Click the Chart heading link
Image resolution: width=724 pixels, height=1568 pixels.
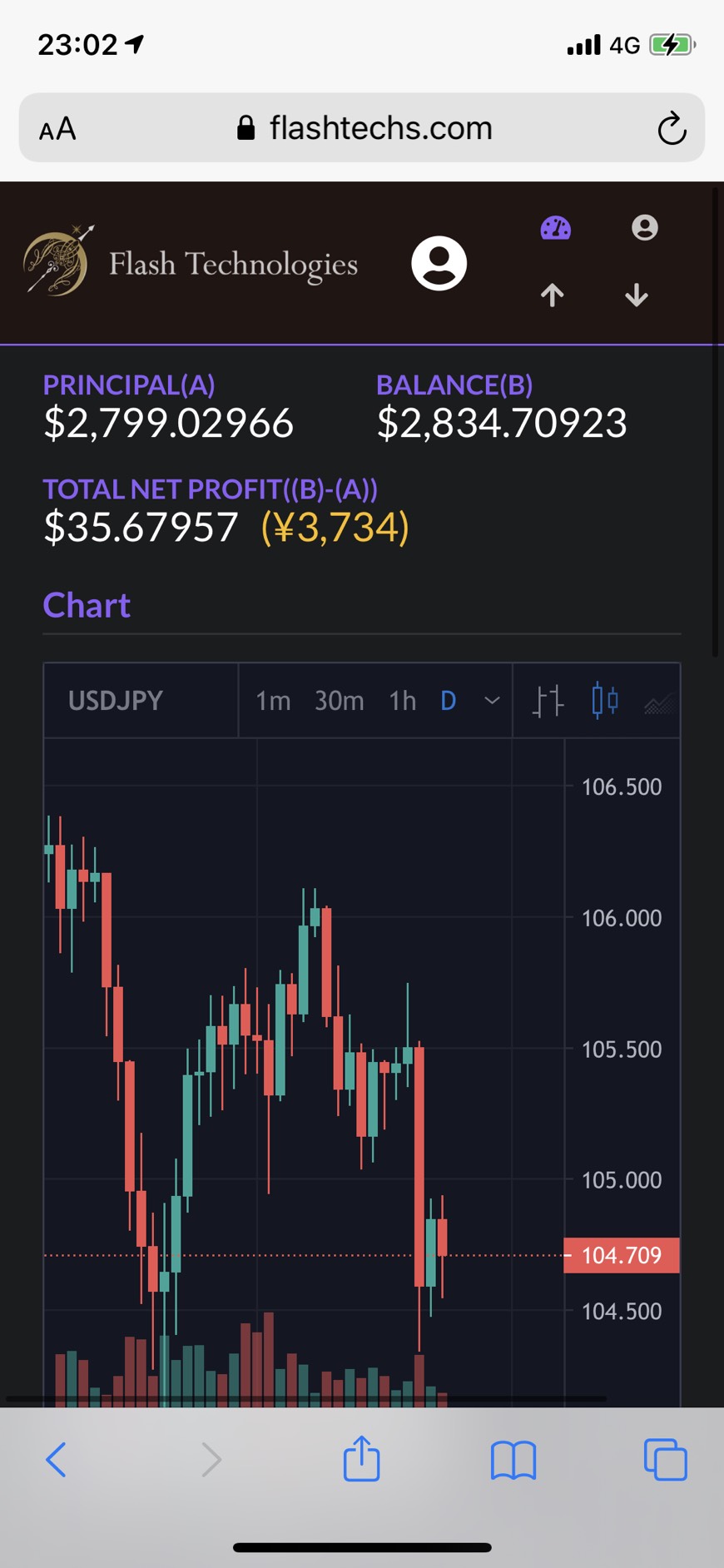pyautogui.click(x=87, y=605)
